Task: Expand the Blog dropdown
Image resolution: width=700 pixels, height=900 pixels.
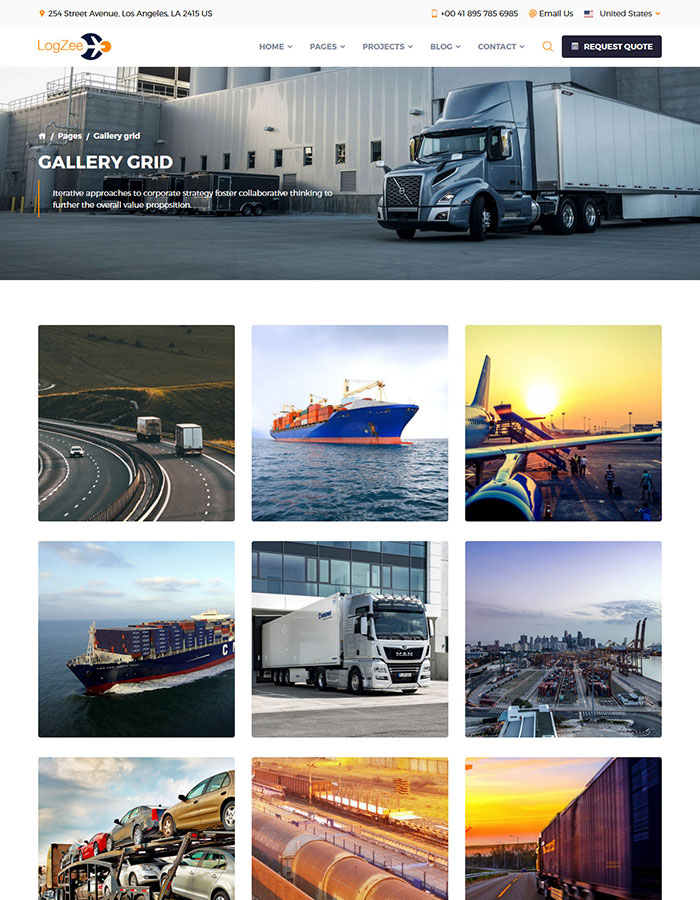Action: click(x=445, y=47)
